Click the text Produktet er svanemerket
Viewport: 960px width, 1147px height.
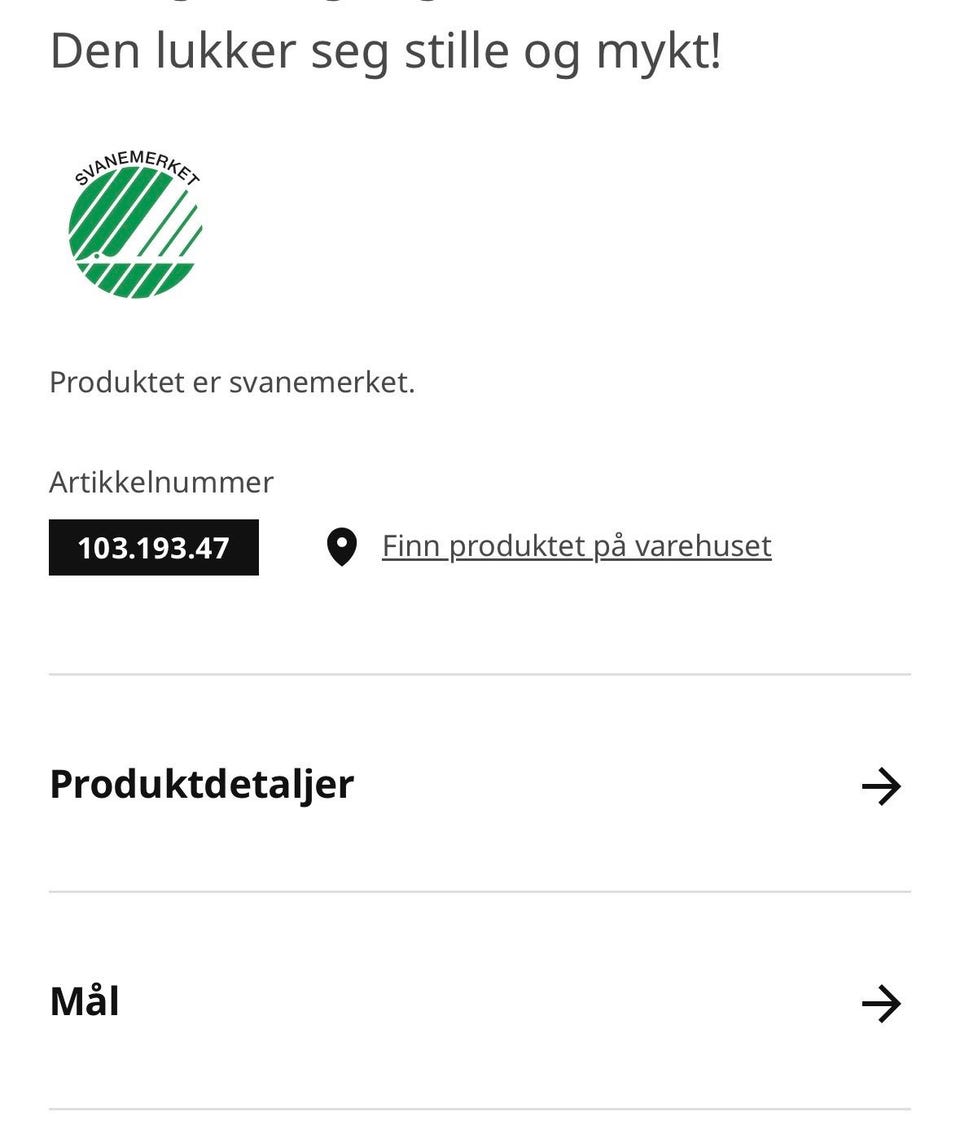(232, 382)
